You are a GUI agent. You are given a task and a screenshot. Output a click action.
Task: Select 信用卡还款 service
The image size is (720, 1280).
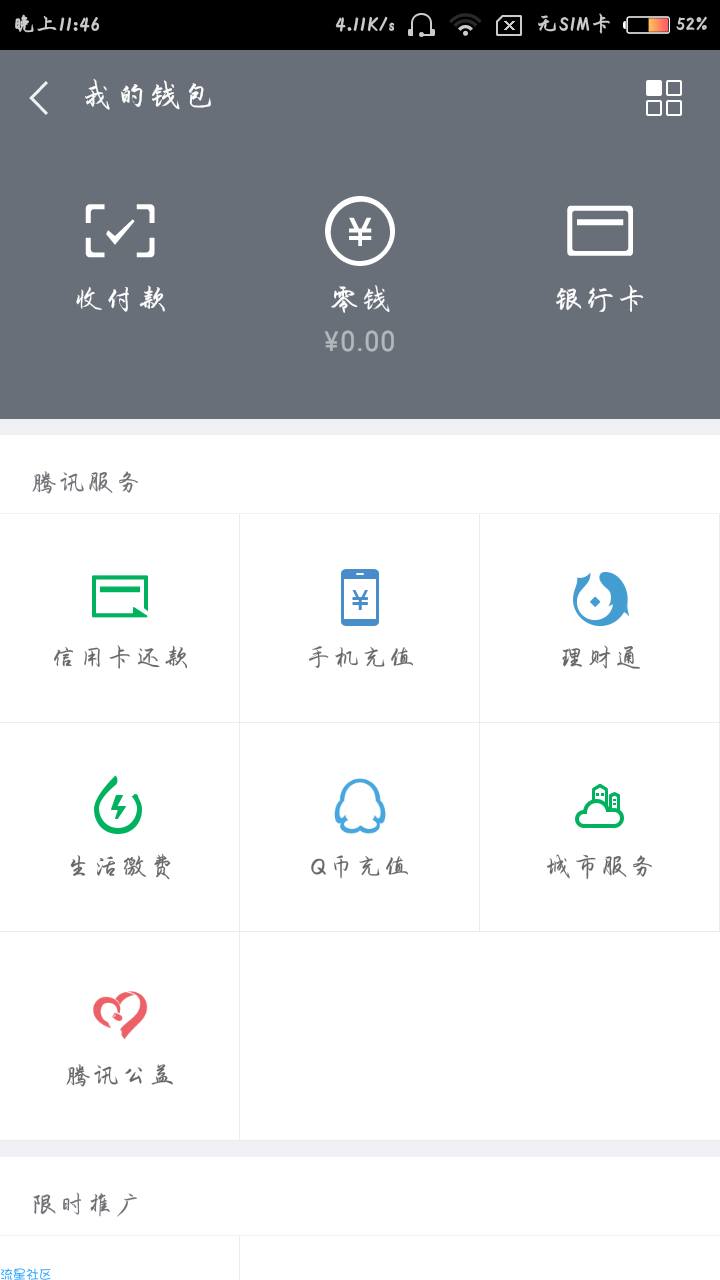120,618
